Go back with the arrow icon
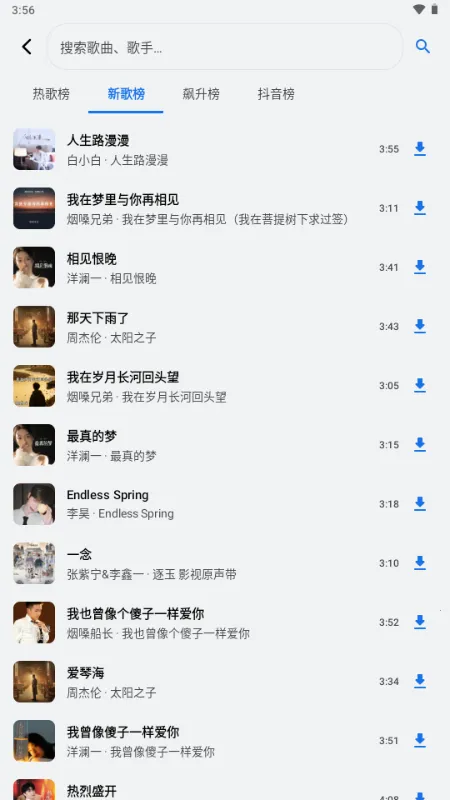 point(27,47)
